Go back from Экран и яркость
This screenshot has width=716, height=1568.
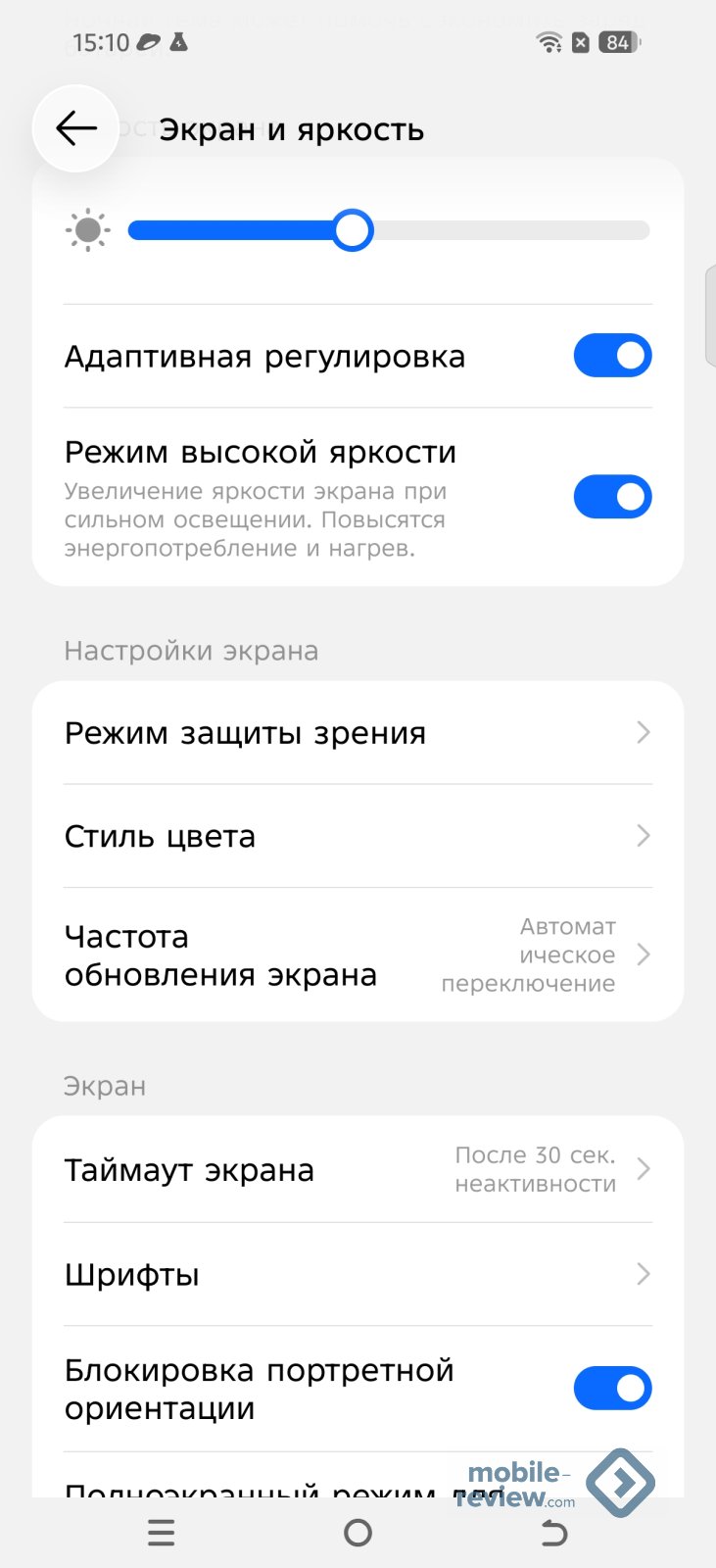[75, 128]
